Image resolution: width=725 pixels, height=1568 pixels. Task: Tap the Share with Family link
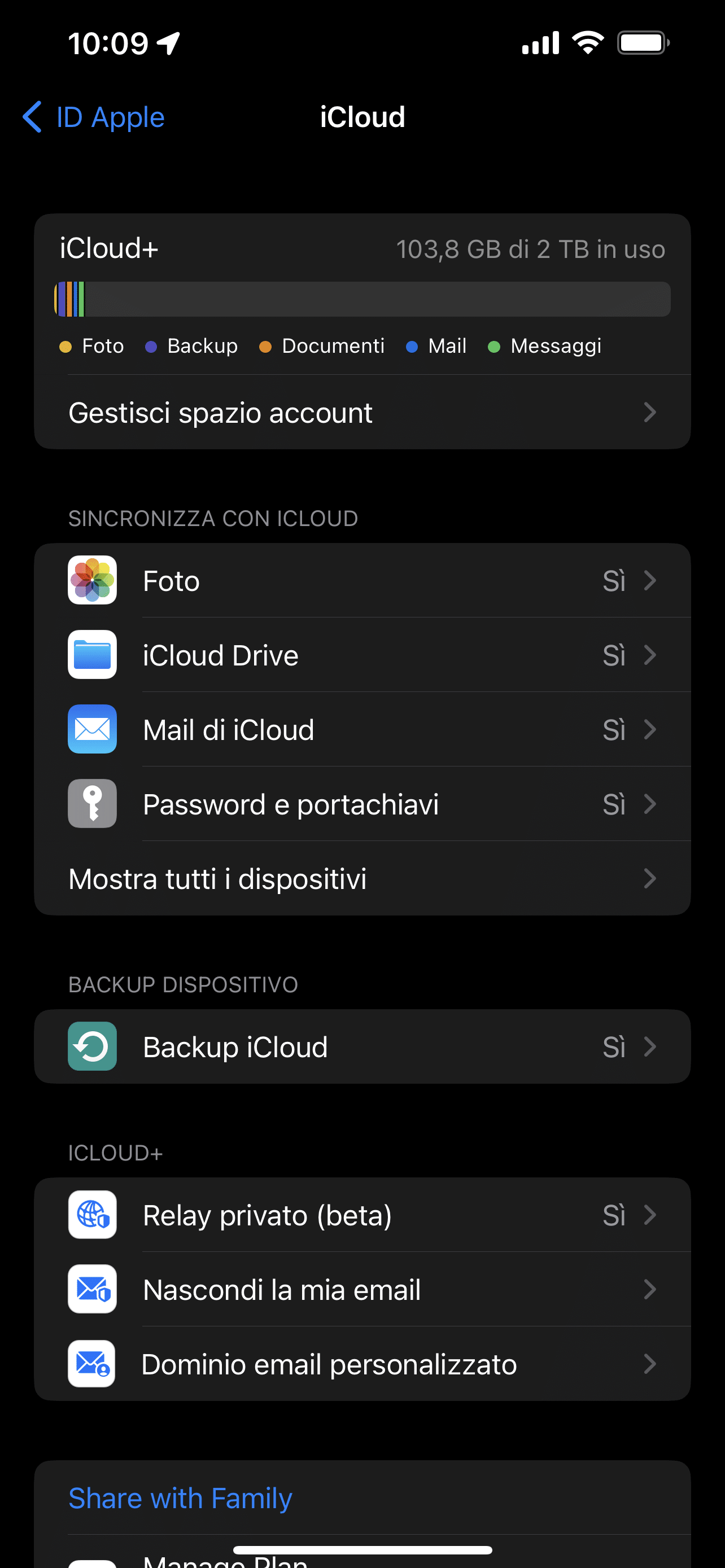[x=180, y=1498]
